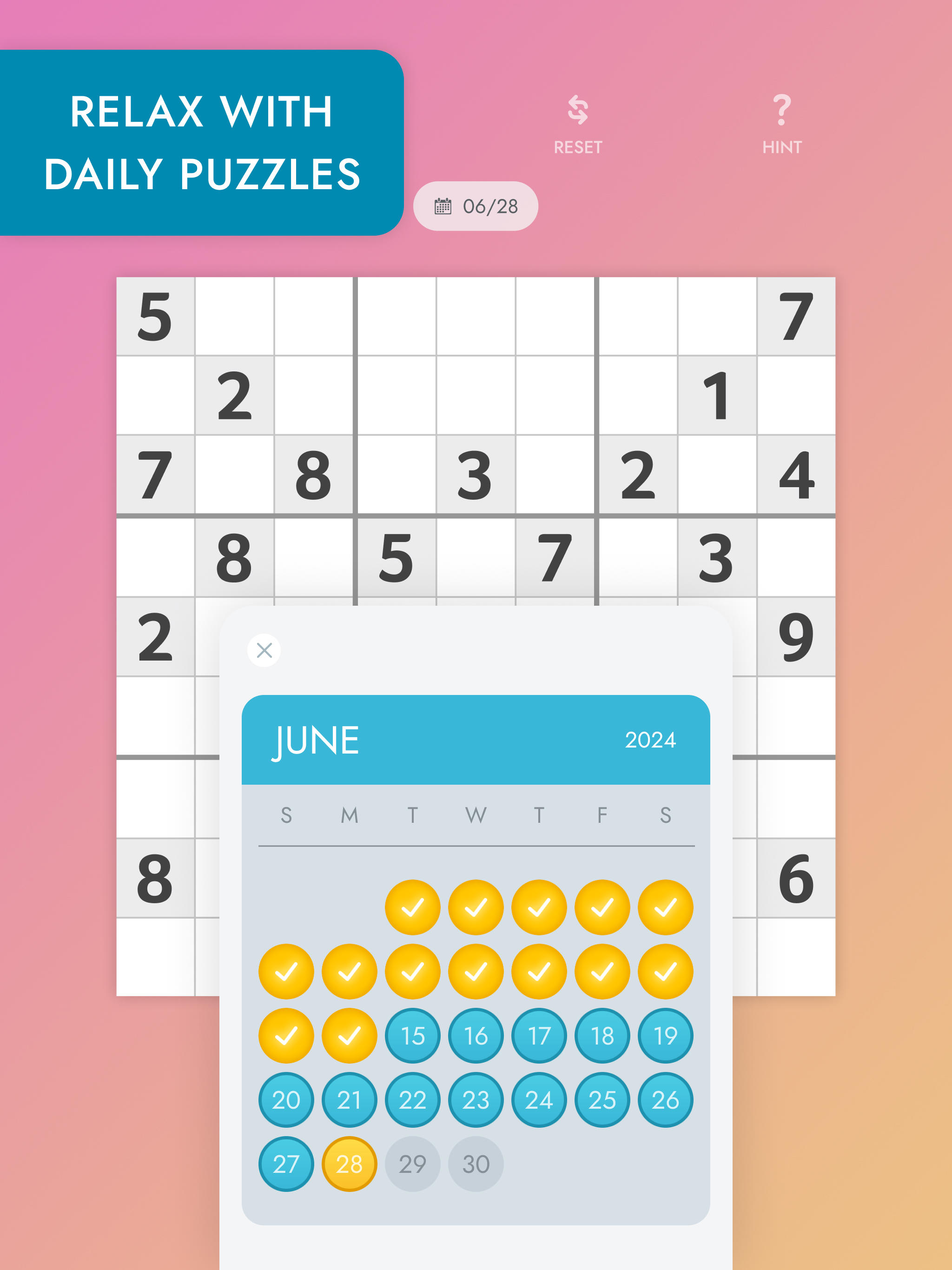Click the last checkmark in the second calendar row
Screen dimensions: 952x1270
click(664, 972)
